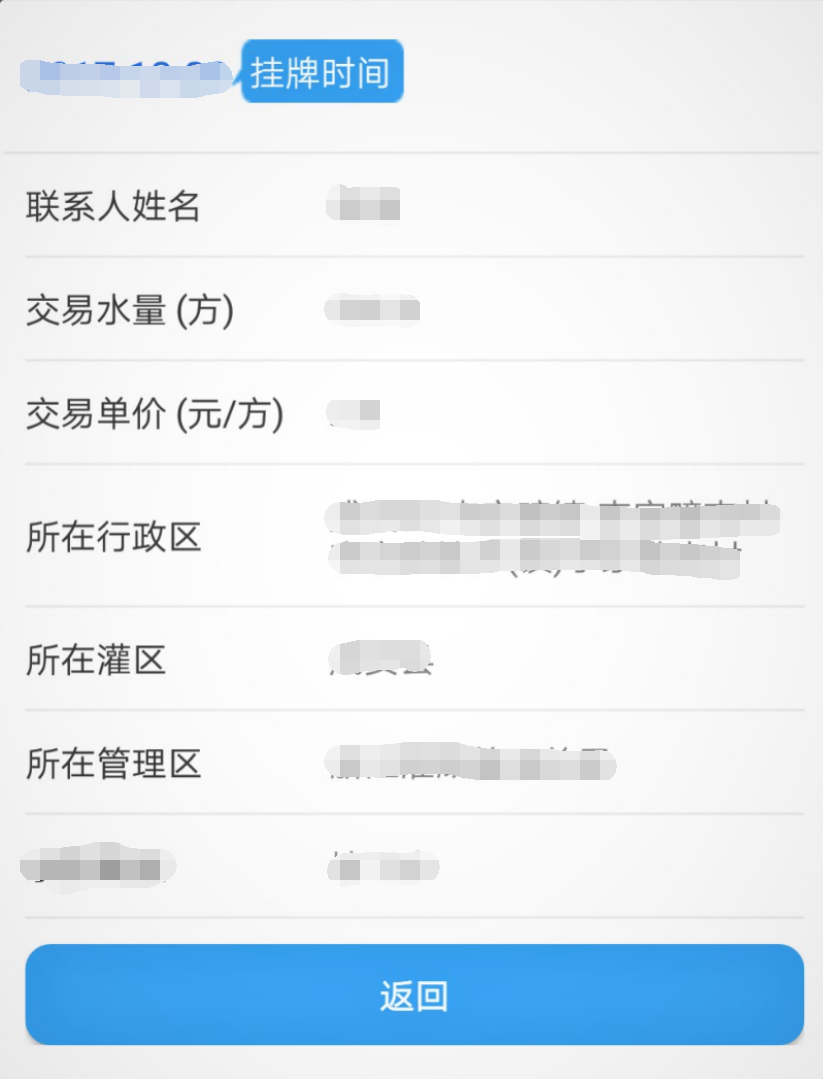This screenshot has height=1079, width=823.
Task: Click the header area above the detail list
Action: pos(411,71)
